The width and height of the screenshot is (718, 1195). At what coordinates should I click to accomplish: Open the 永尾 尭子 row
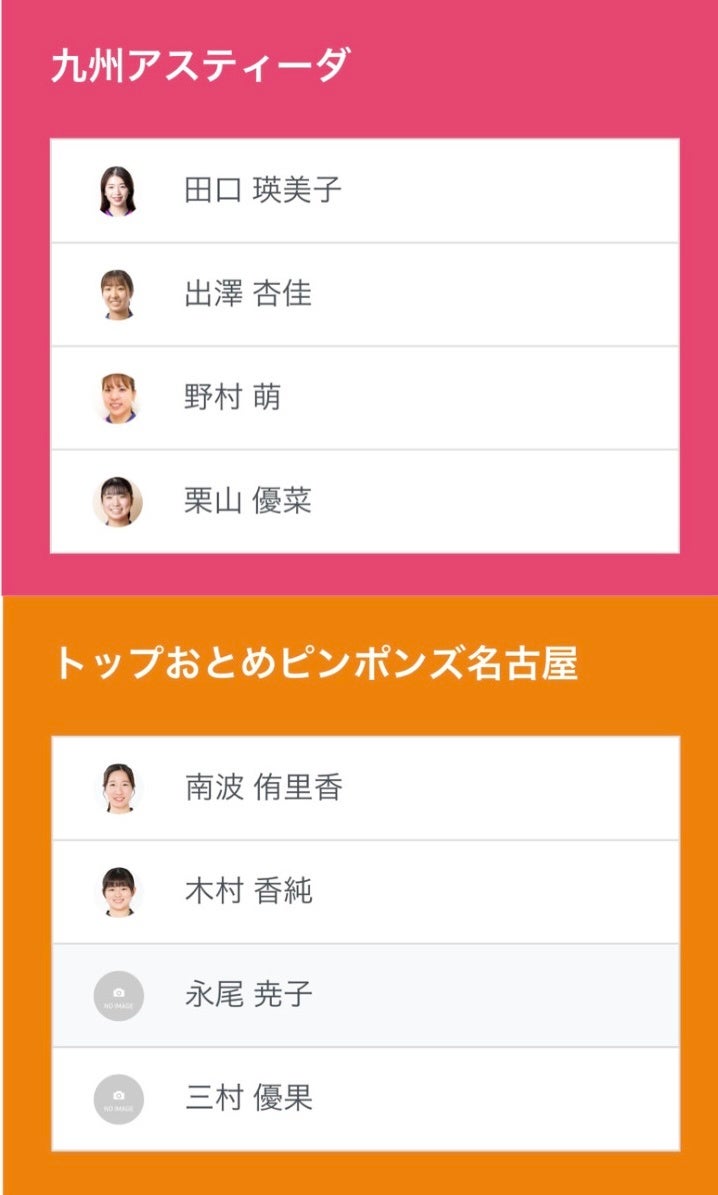[249, 995]
